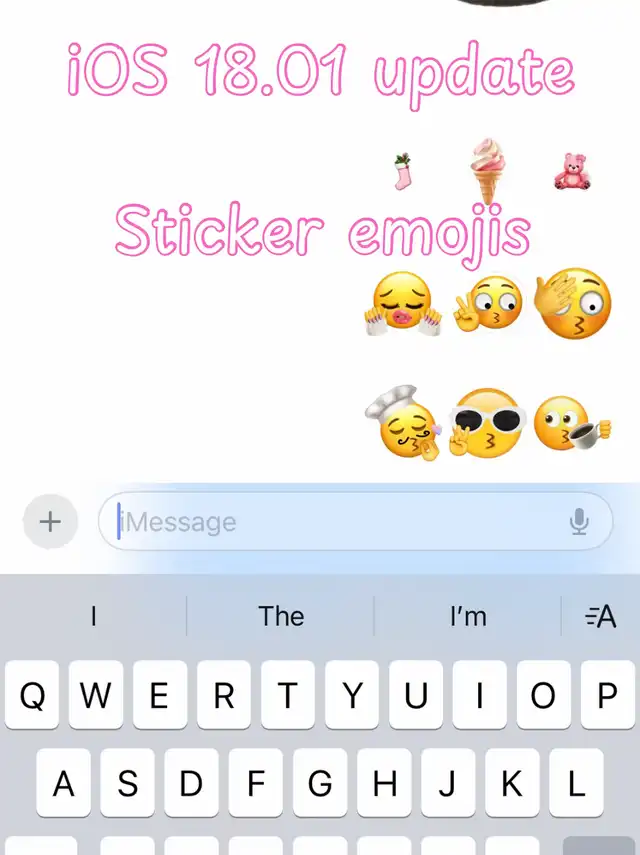Select the "I" word suggestion
The width and height of the screenshot is (640, 855).
[x=94, y=616]
